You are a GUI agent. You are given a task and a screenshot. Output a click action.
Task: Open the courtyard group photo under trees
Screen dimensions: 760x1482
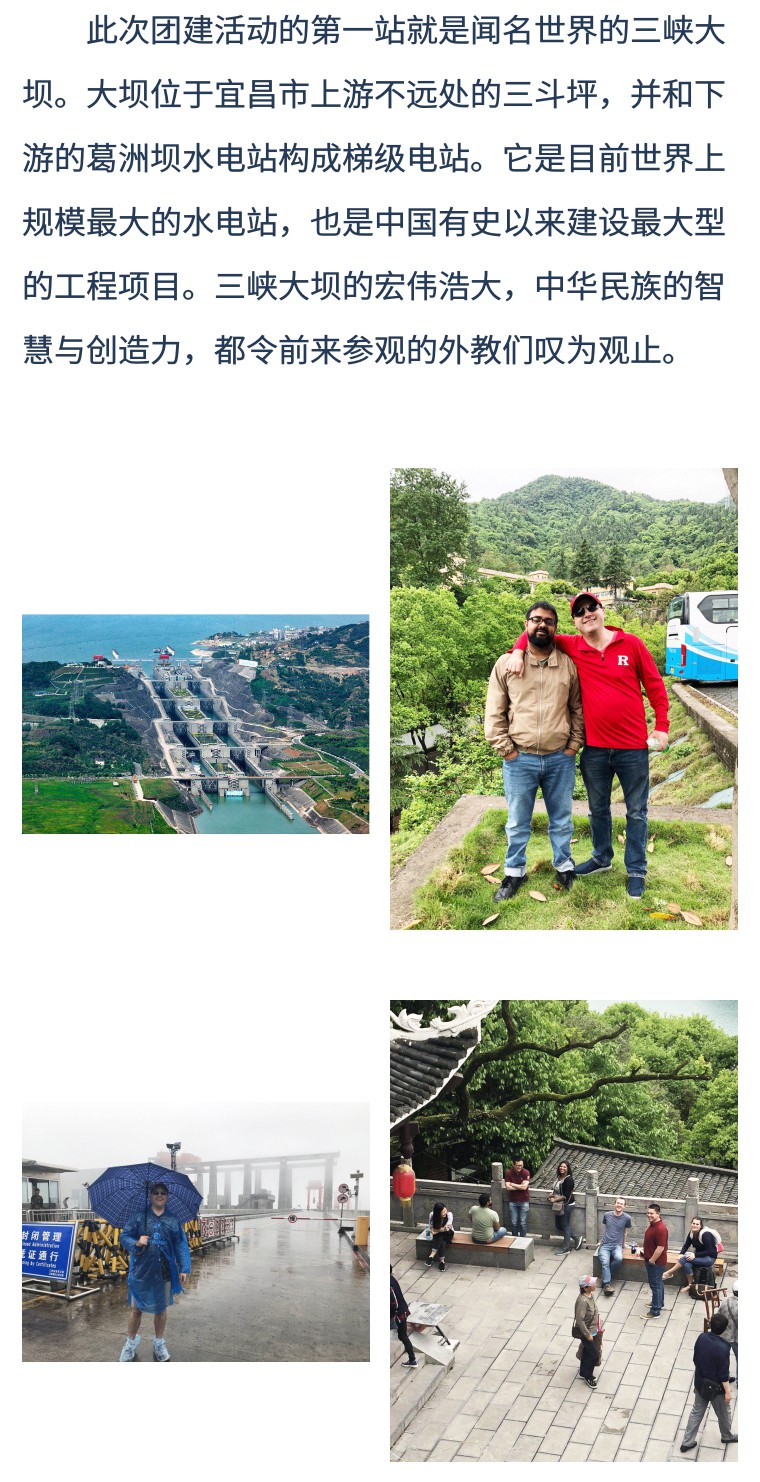[563, 1230]
